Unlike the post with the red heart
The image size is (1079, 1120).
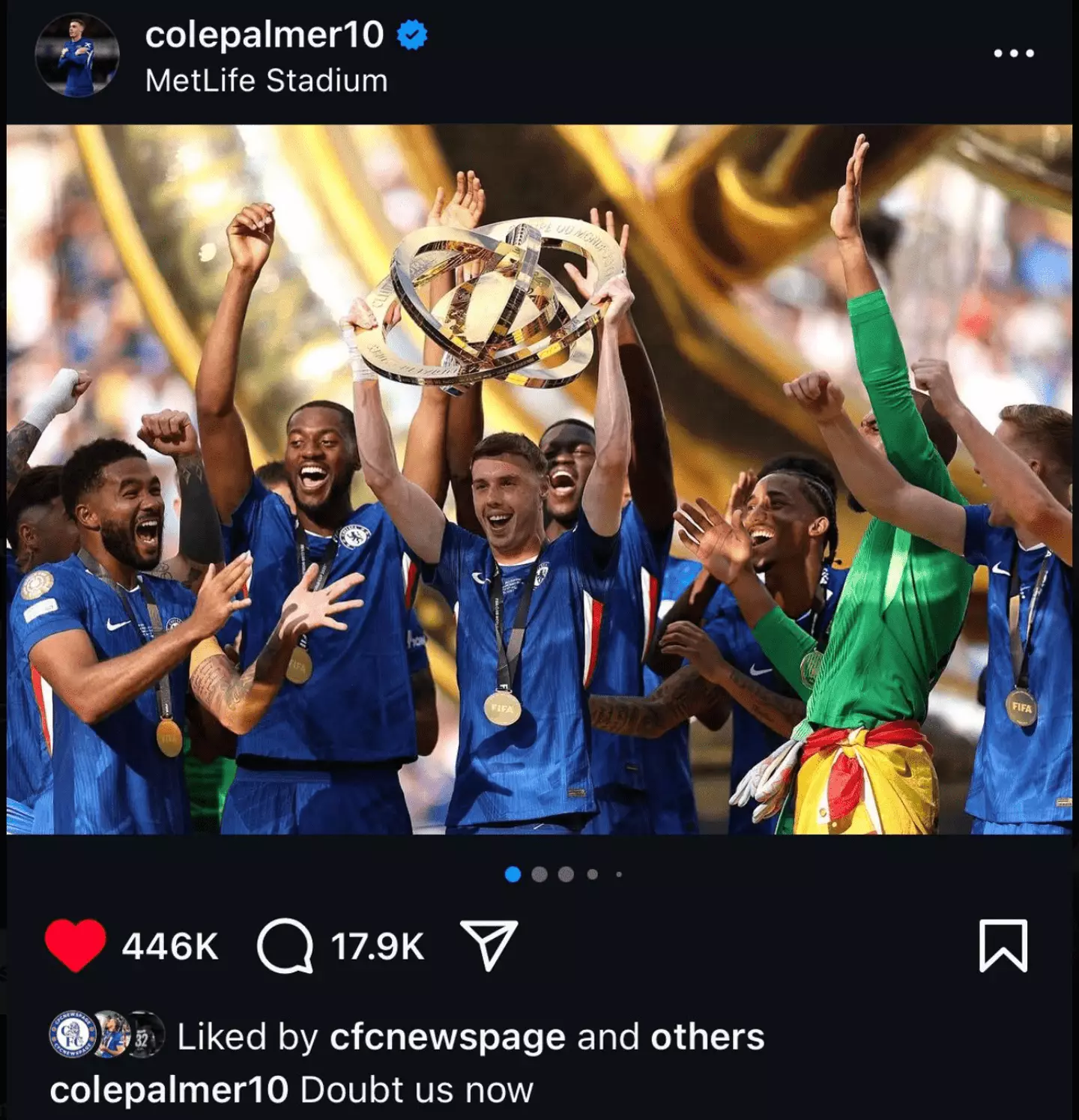pyautogui.click(x=75, y=945)
